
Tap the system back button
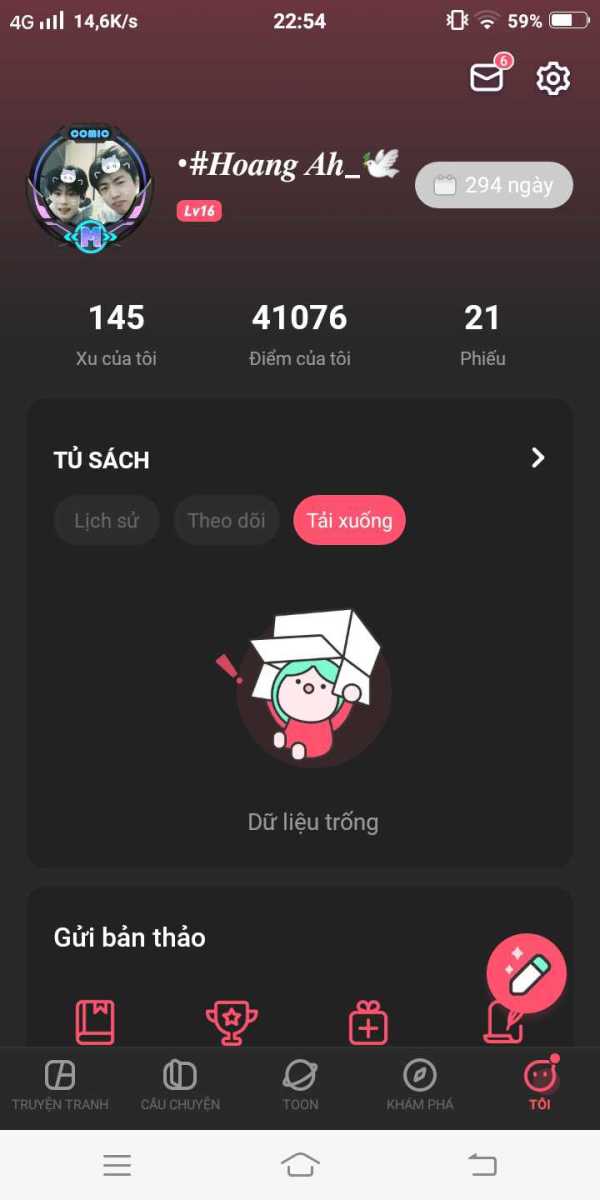[483, 1164]
